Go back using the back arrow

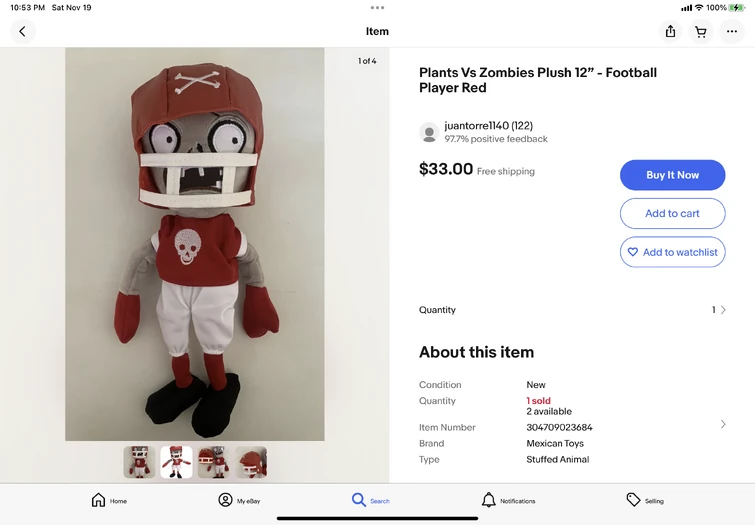coord(22,31)
